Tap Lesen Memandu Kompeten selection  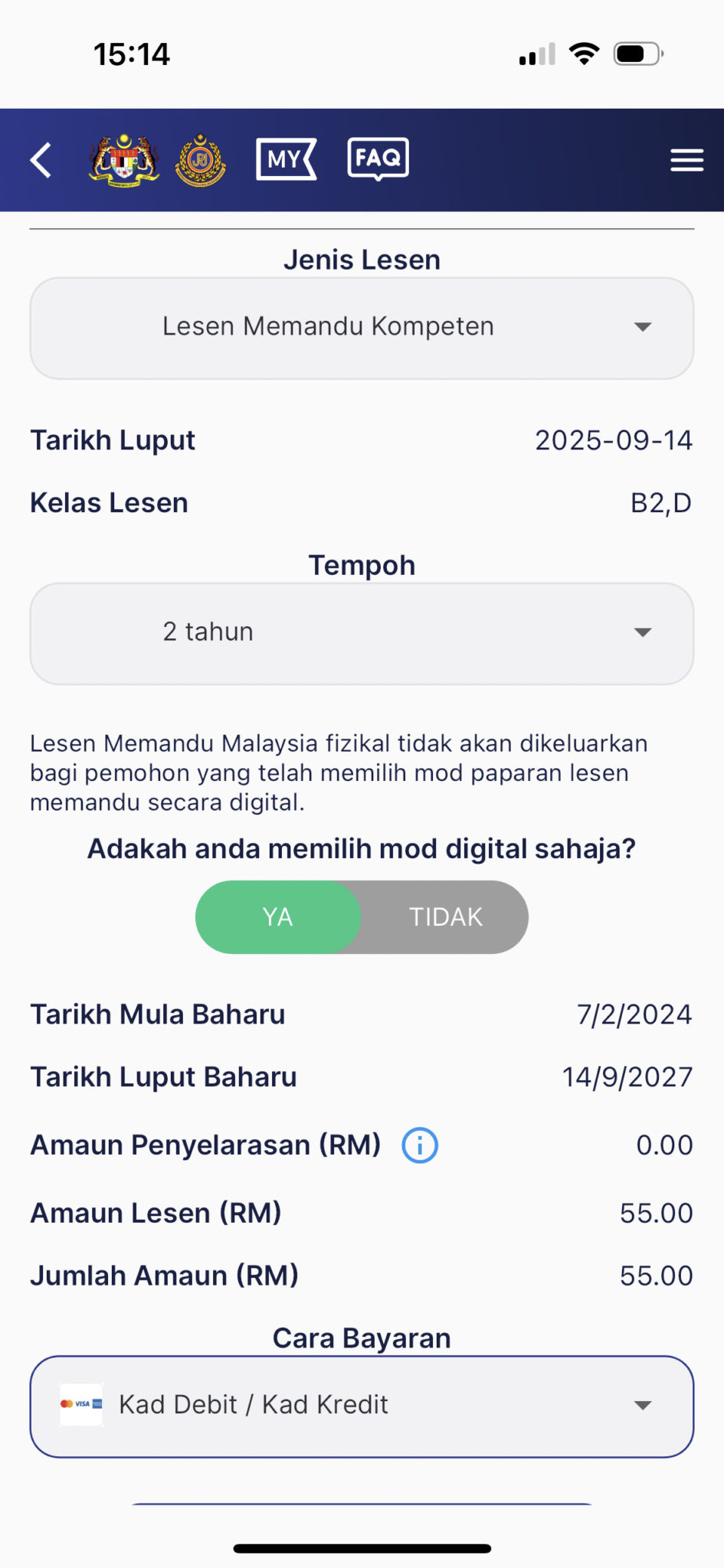click(x=327, y=327)
